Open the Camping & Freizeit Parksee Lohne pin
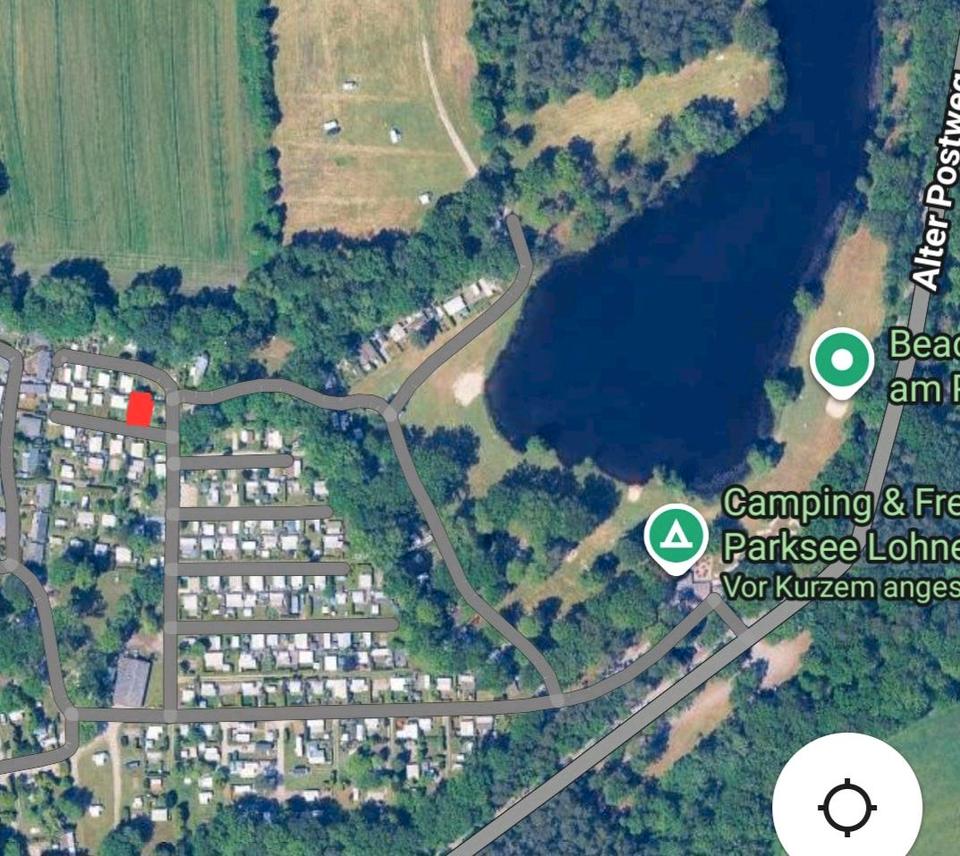 click(x=677, y=536)
